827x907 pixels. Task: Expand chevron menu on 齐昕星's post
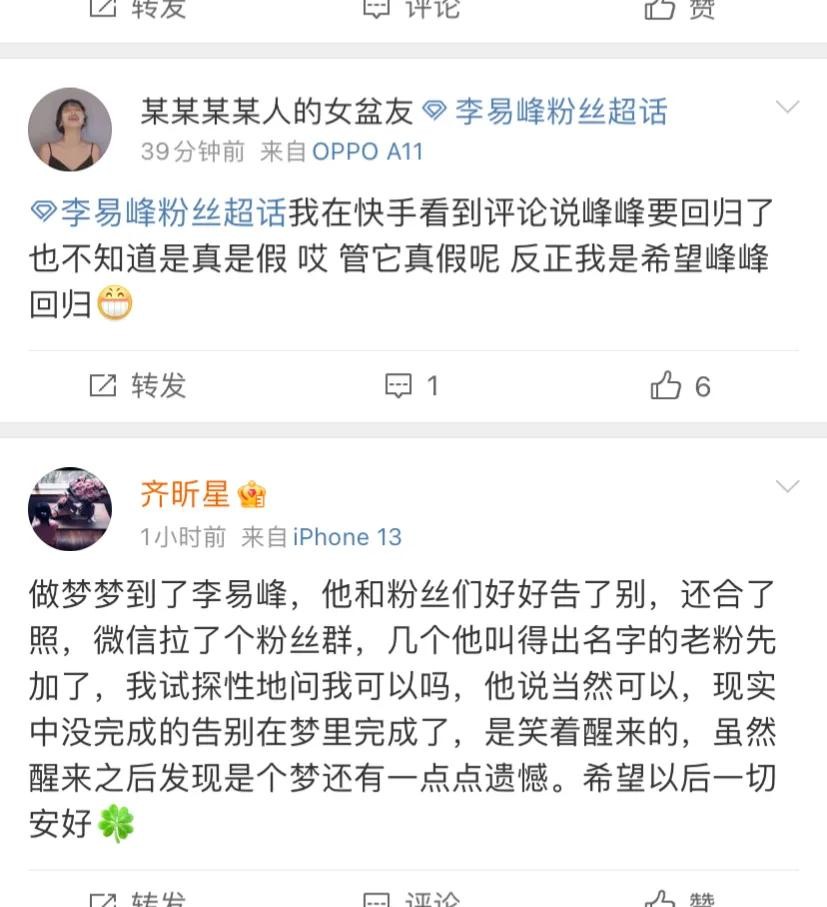pos(788,487)
